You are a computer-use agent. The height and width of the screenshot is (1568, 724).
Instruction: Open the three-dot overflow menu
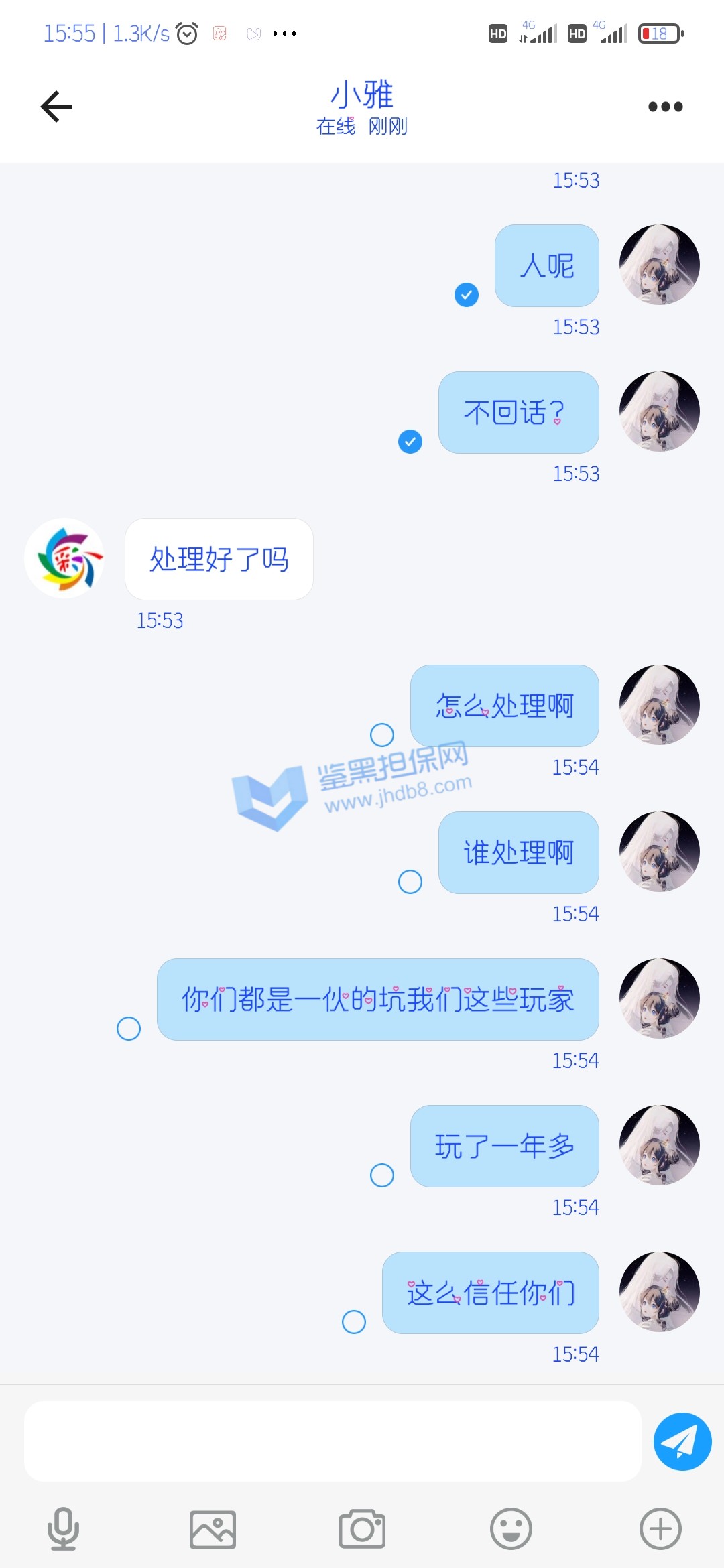pyautogui.click(x=665, y=107)
